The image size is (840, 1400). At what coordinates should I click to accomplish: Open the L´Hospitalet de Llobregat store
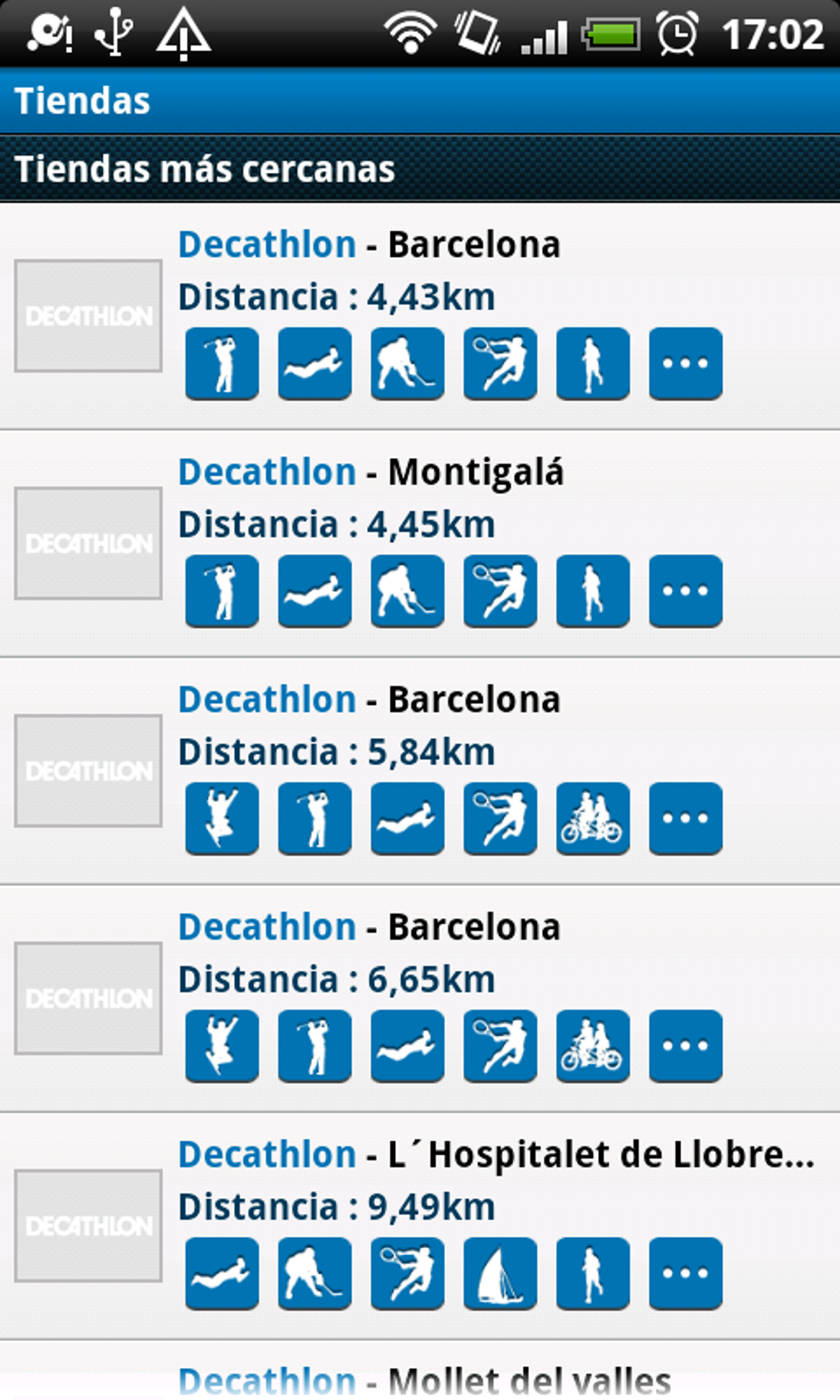click(420, 1225)
